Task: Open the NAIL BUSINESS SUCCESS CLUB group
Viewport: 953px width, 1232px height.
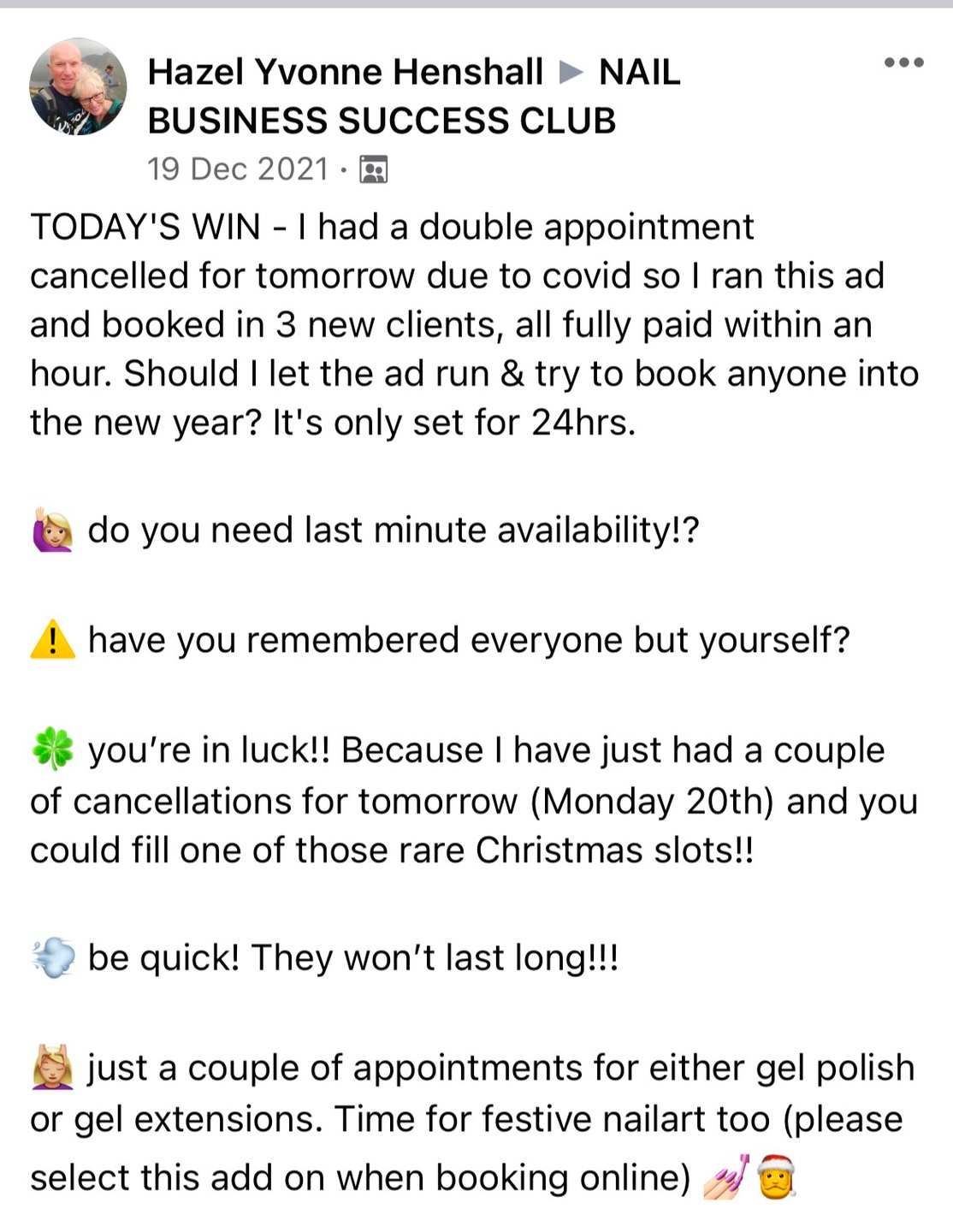Action: [x=382, y=121]
